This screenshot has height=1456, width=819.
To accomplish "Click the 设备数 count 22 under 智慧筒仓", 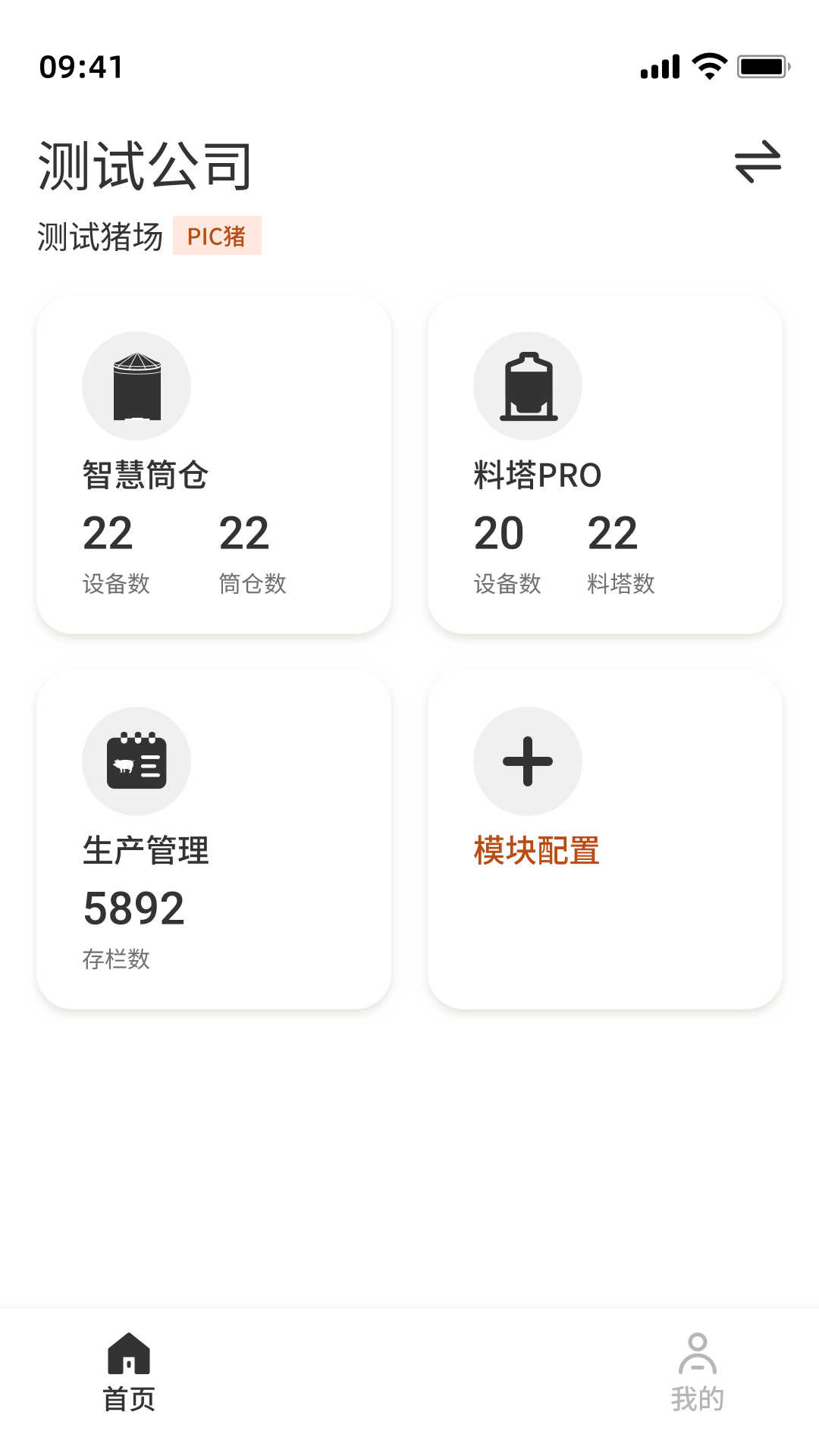I will pos(108,535).
